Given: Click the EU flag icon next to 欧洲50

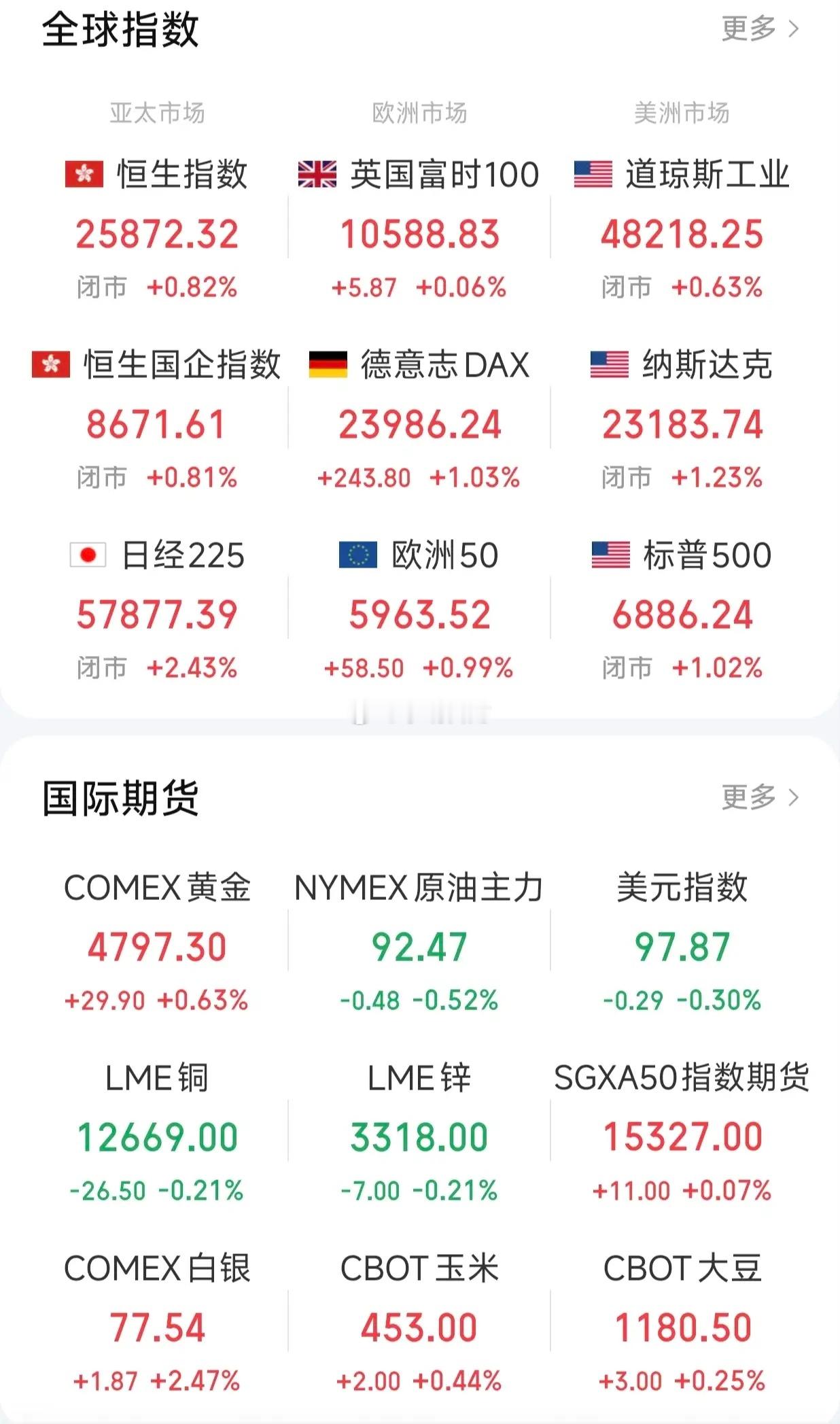Looking at the screenshot, I should pos(358,555).
